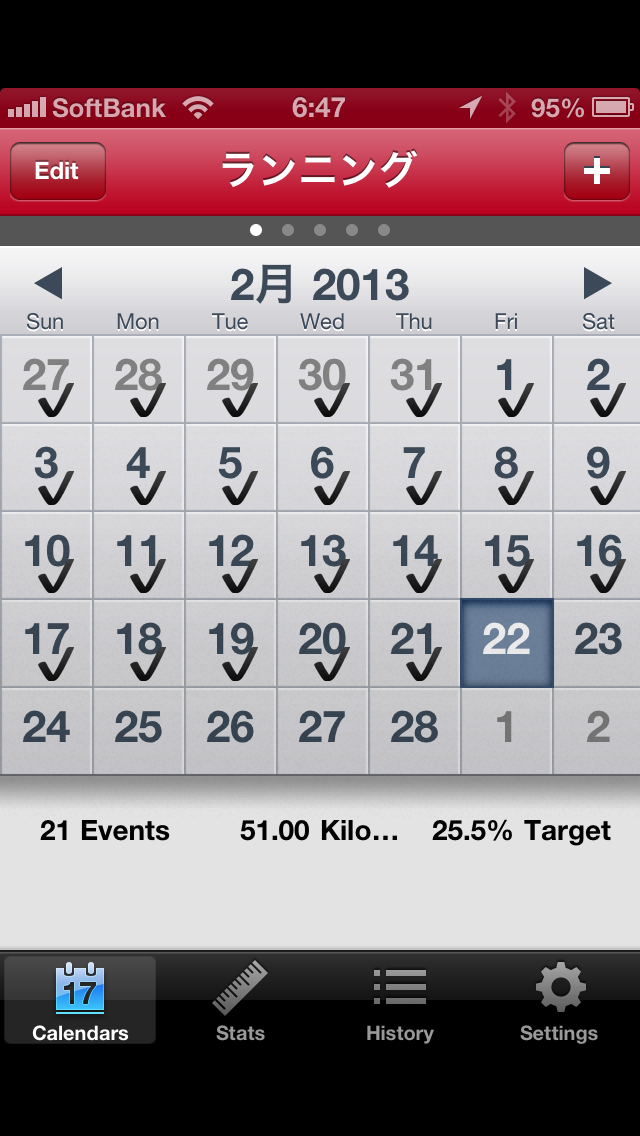Go to next month arrow
Screen dimensions: 640x1136
coord(597,284)
